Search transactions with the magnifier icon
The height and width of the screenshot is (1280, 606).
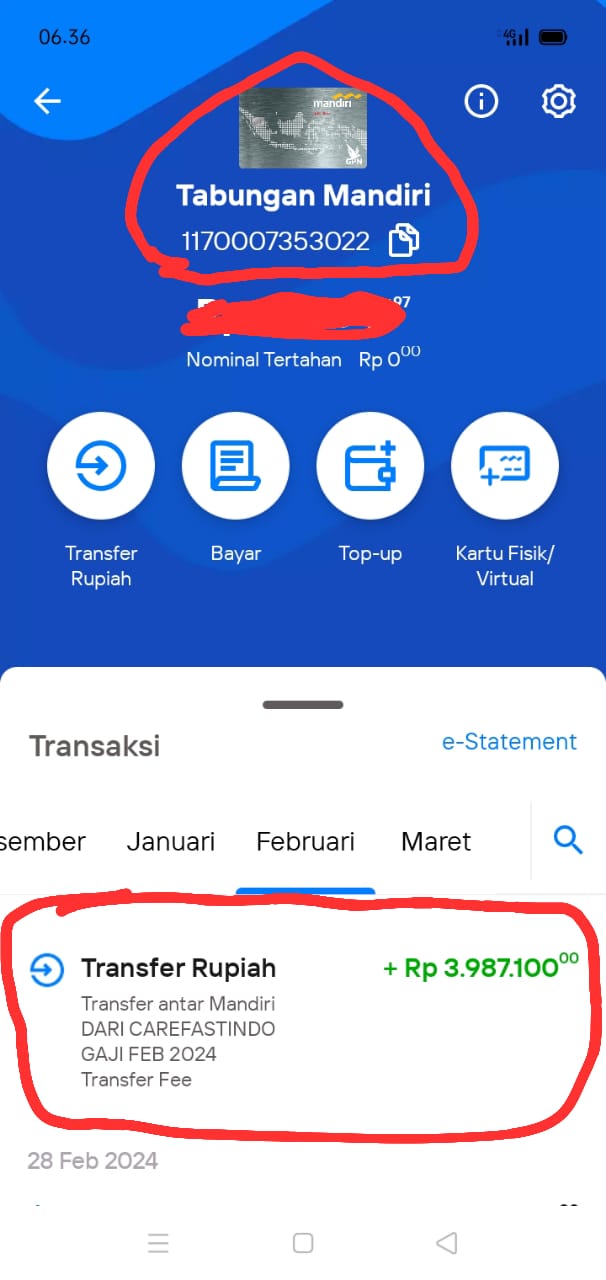(568, 841)
